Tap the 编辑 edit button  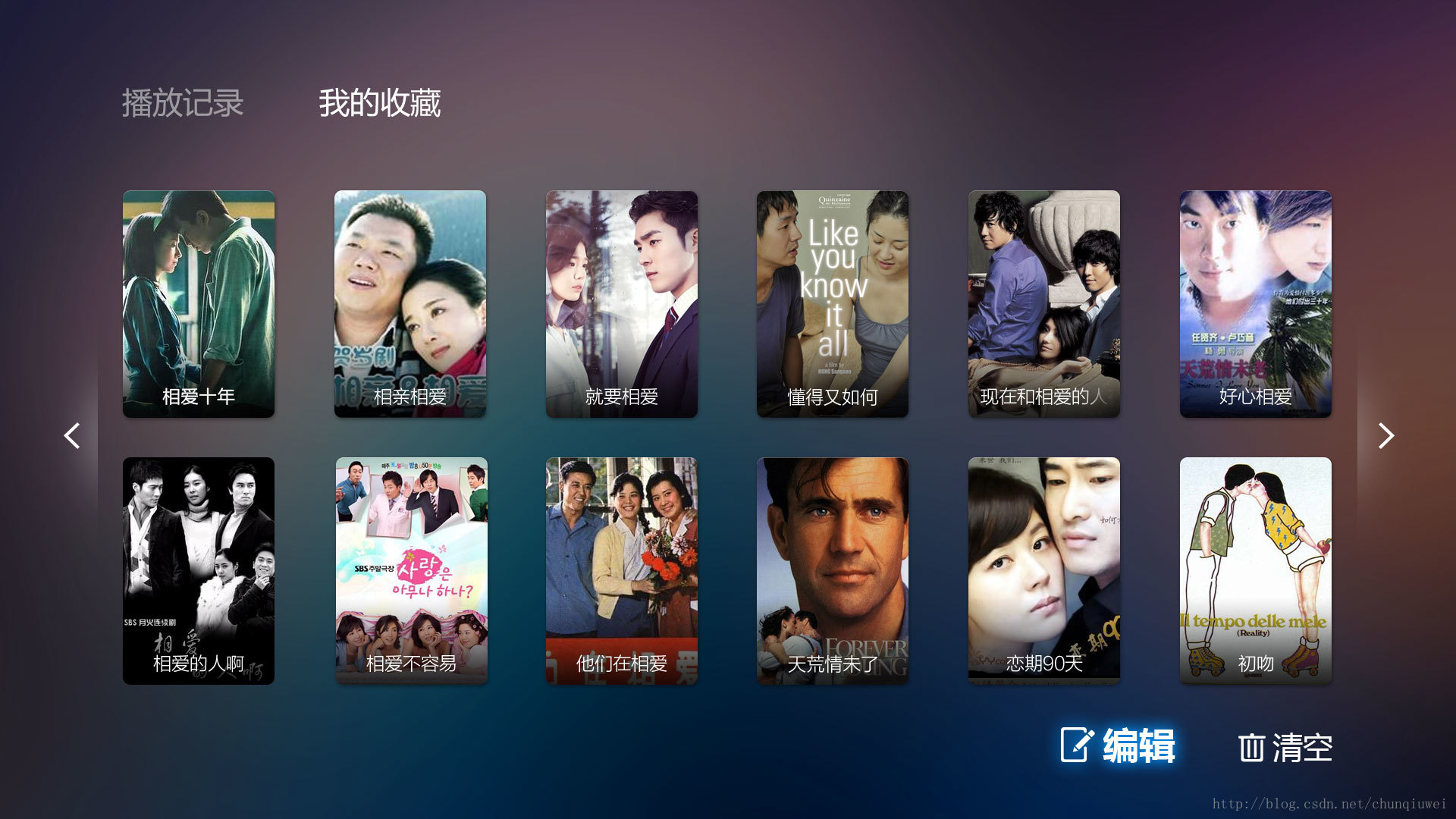click(x=1118, y=745)
